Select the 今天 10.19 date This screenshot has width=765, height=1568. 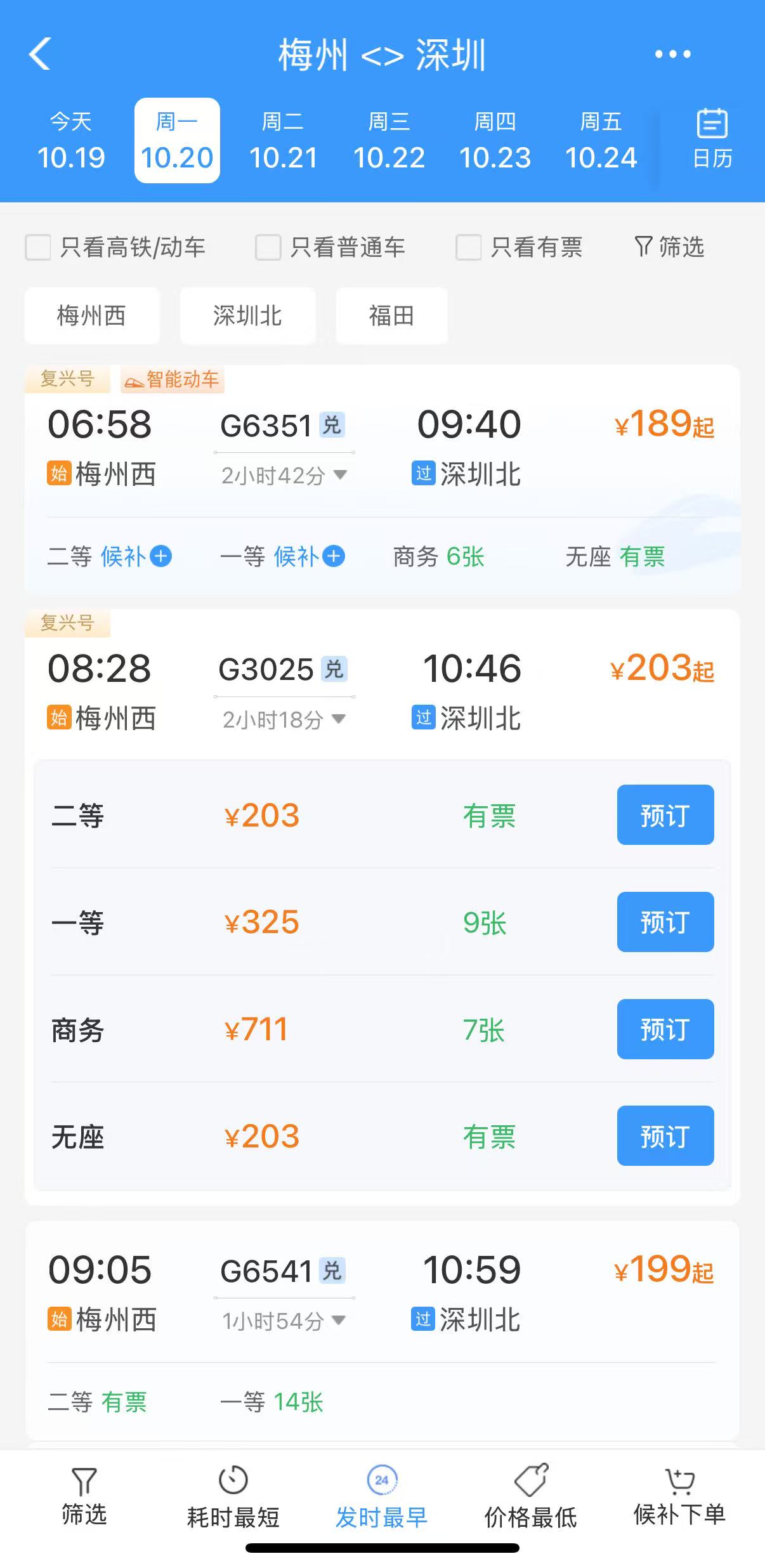[71, 141]
